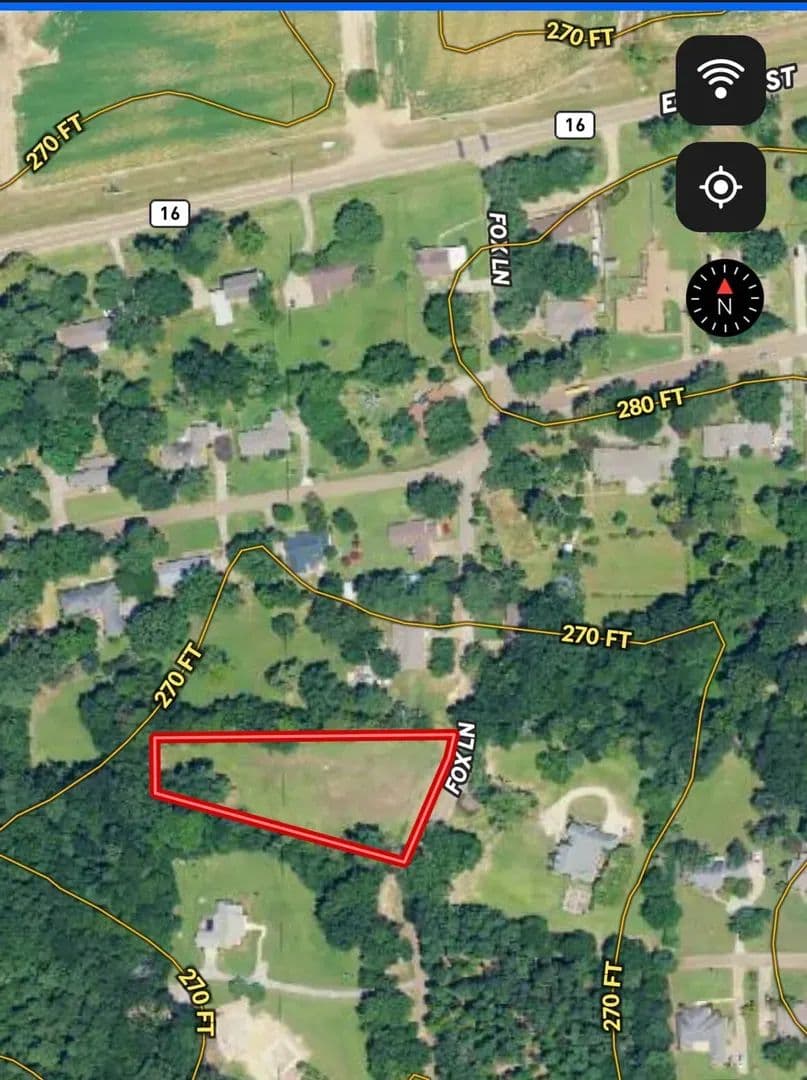Open the offline maps signal button
The width and height of the screenshot is (807, 1080).
pos(720,81)
